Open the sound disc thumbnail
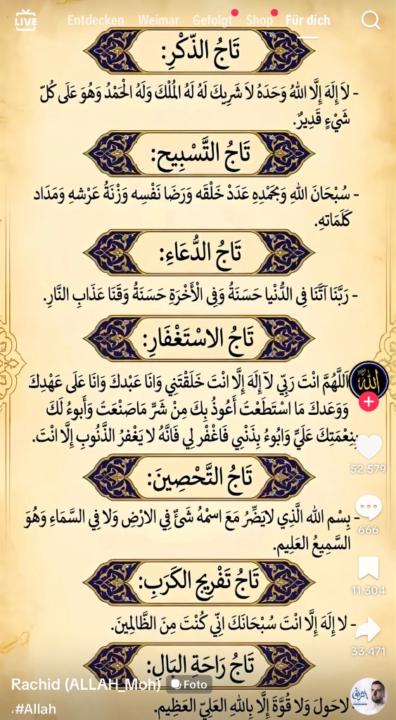The width and height of the screenshot is (396, 720). 368,696
